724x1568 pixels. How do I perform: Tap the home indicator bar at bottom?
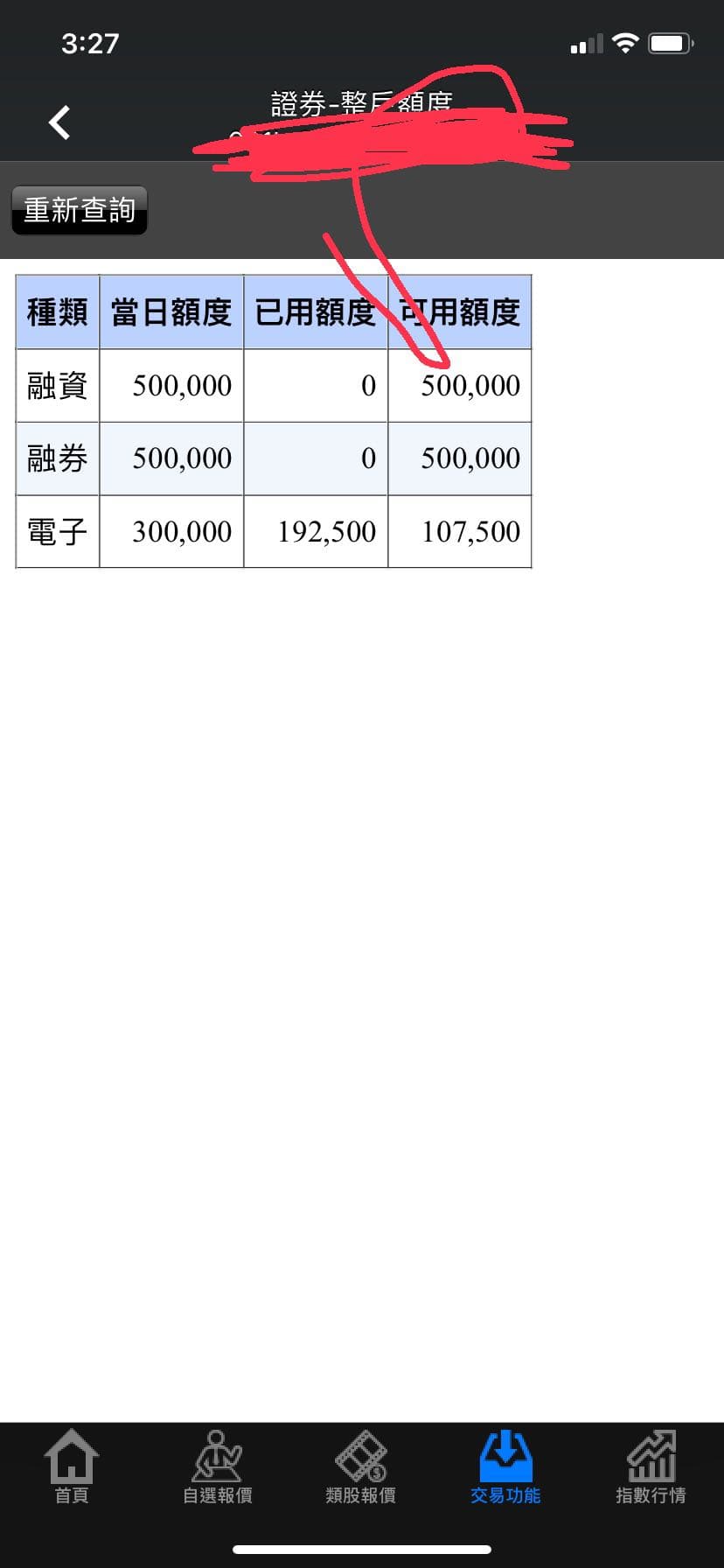pyautogui.click(x=362, y=1549)
